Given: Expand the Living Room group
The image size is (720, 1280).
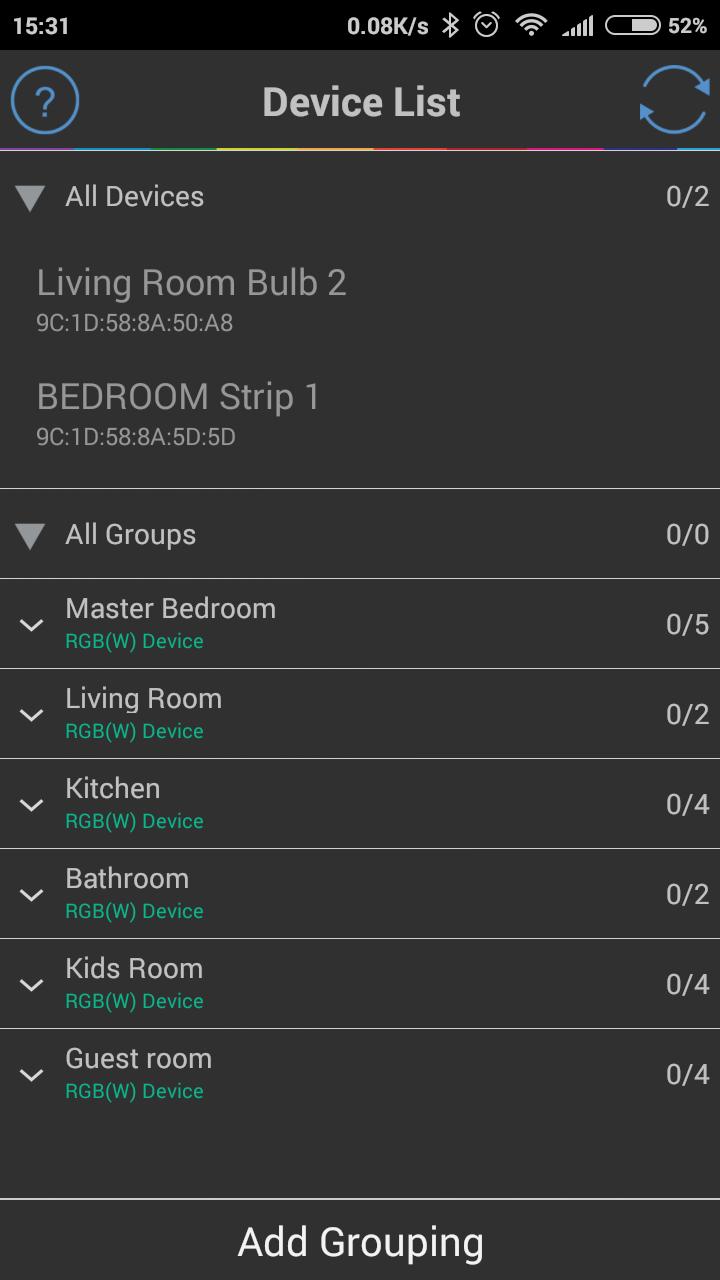Looking at the screenshot, I should pyautogui.click(x=32, y=715).
